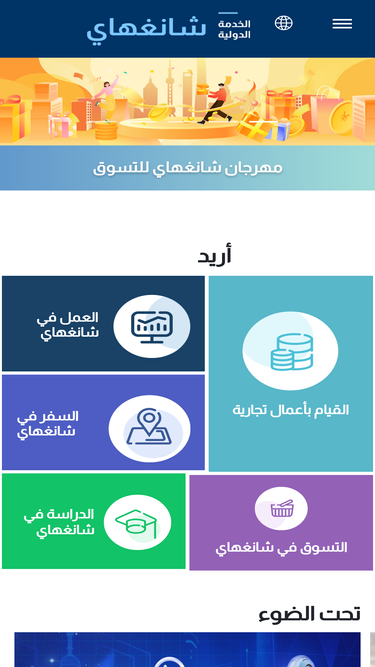Open the hamburger menu
375x667 pixels.
(342, 24)
